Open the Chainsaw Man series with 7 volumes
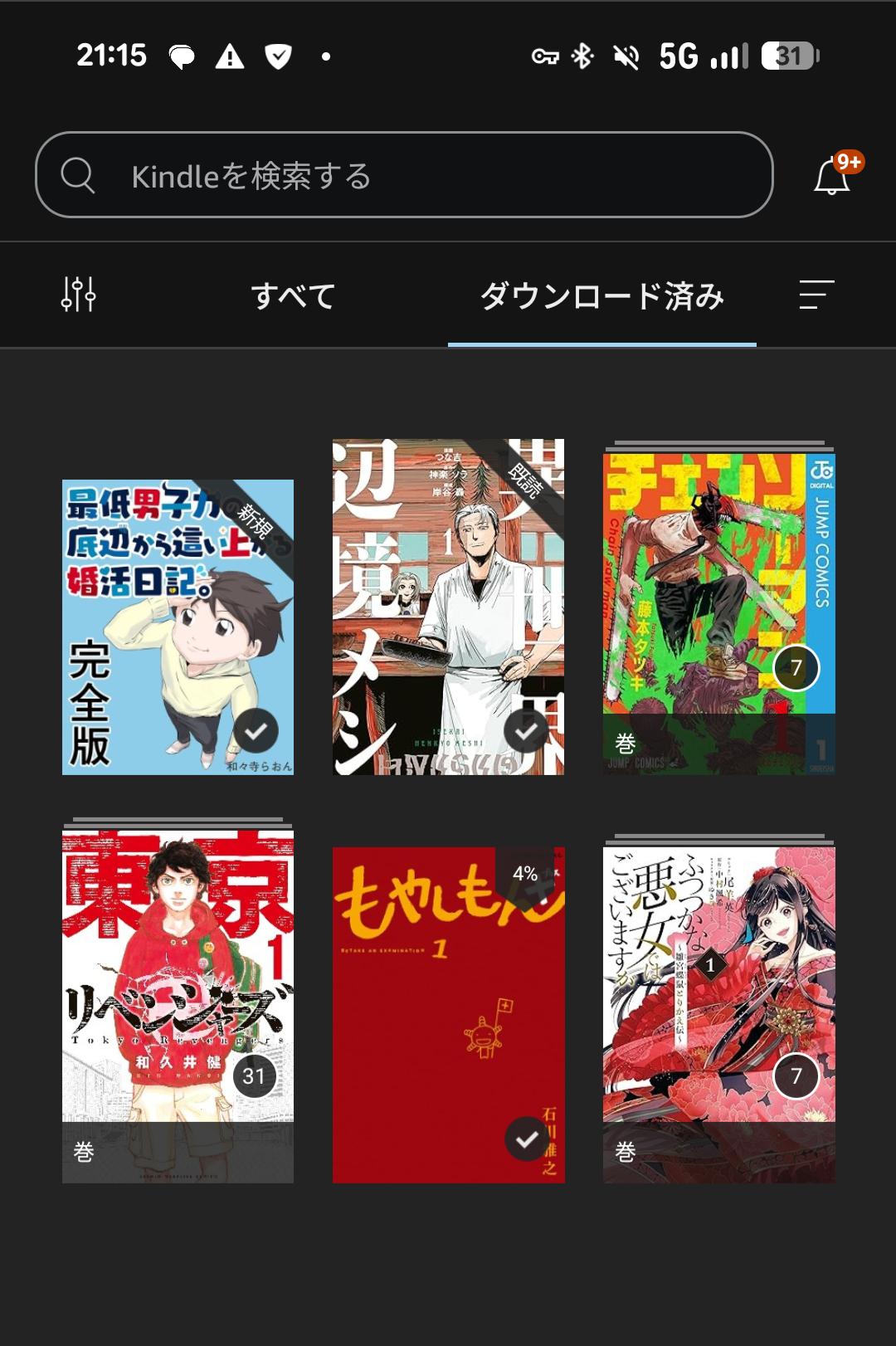This screenshot has width=896, height=1346. [718, 613]
